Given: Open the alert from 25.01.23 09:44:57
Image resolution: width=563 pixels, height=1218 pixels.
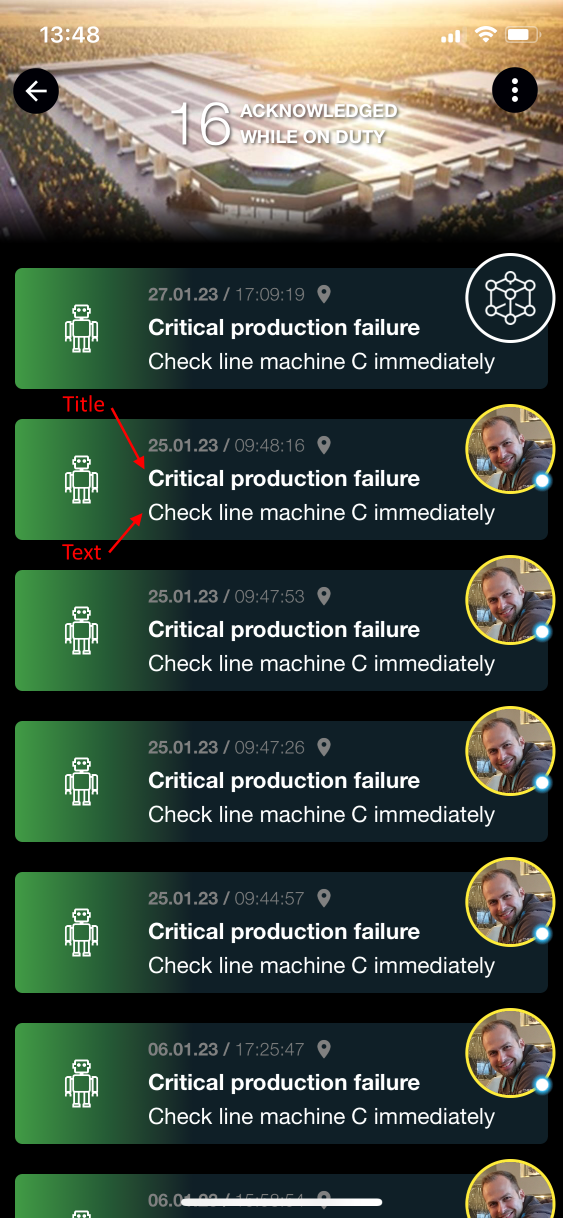Looking at the screenshot, I should coord(281,932).
